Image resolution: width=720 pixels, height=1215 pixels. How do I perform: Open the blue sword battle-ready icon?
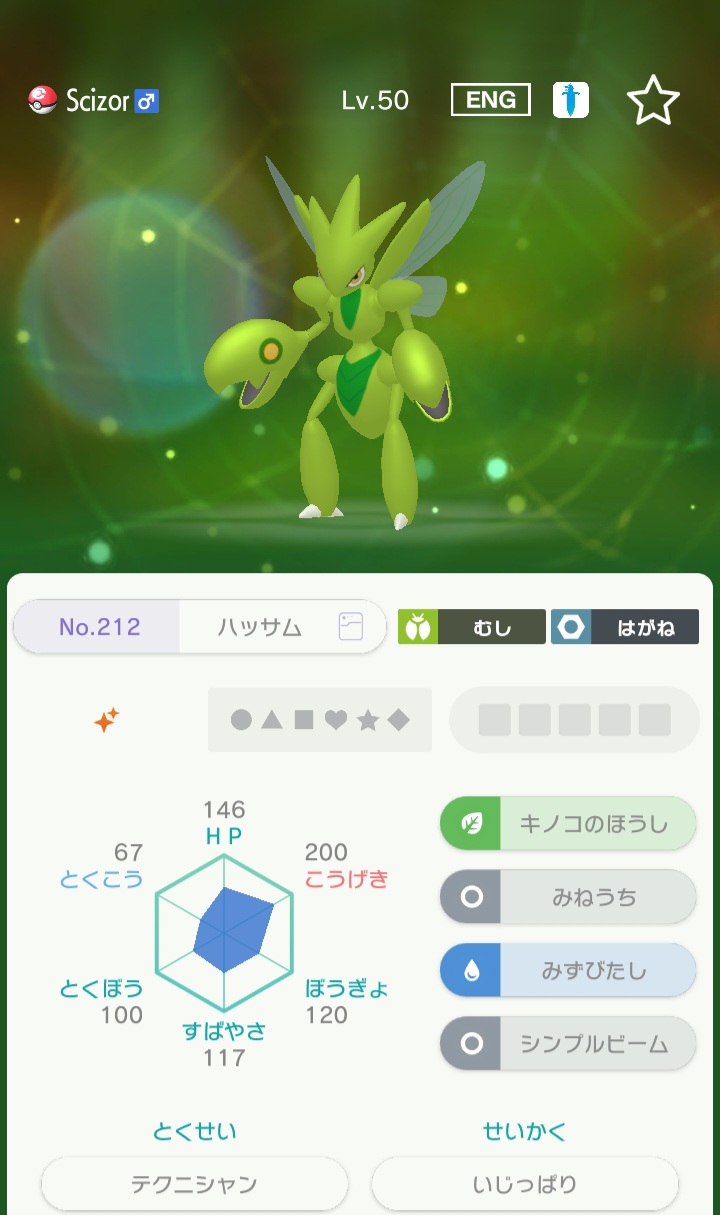pos(571,100)
